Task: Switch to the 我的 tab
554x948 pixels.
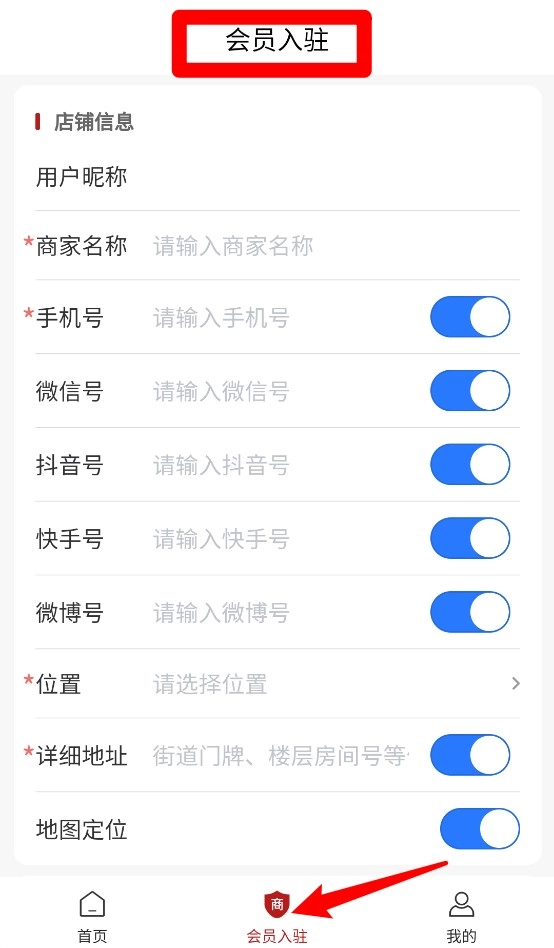Action: tap(461, 917)
